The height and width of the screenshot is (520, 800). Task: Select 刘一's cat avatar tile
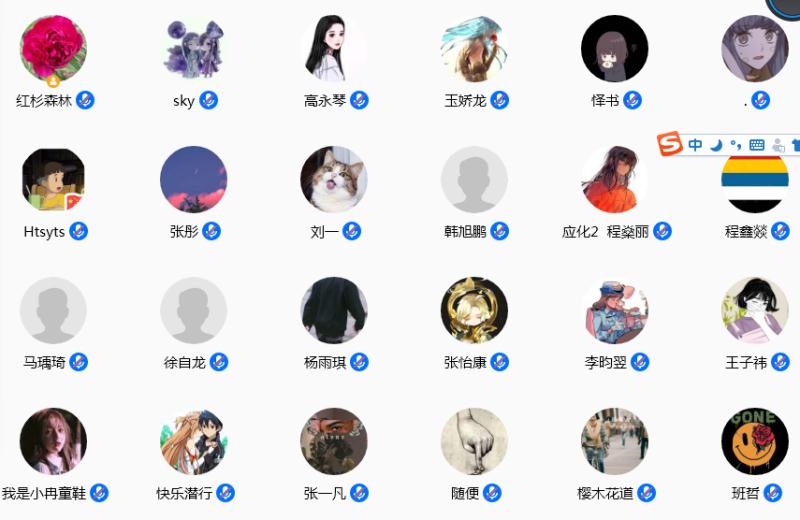point(334,180)
